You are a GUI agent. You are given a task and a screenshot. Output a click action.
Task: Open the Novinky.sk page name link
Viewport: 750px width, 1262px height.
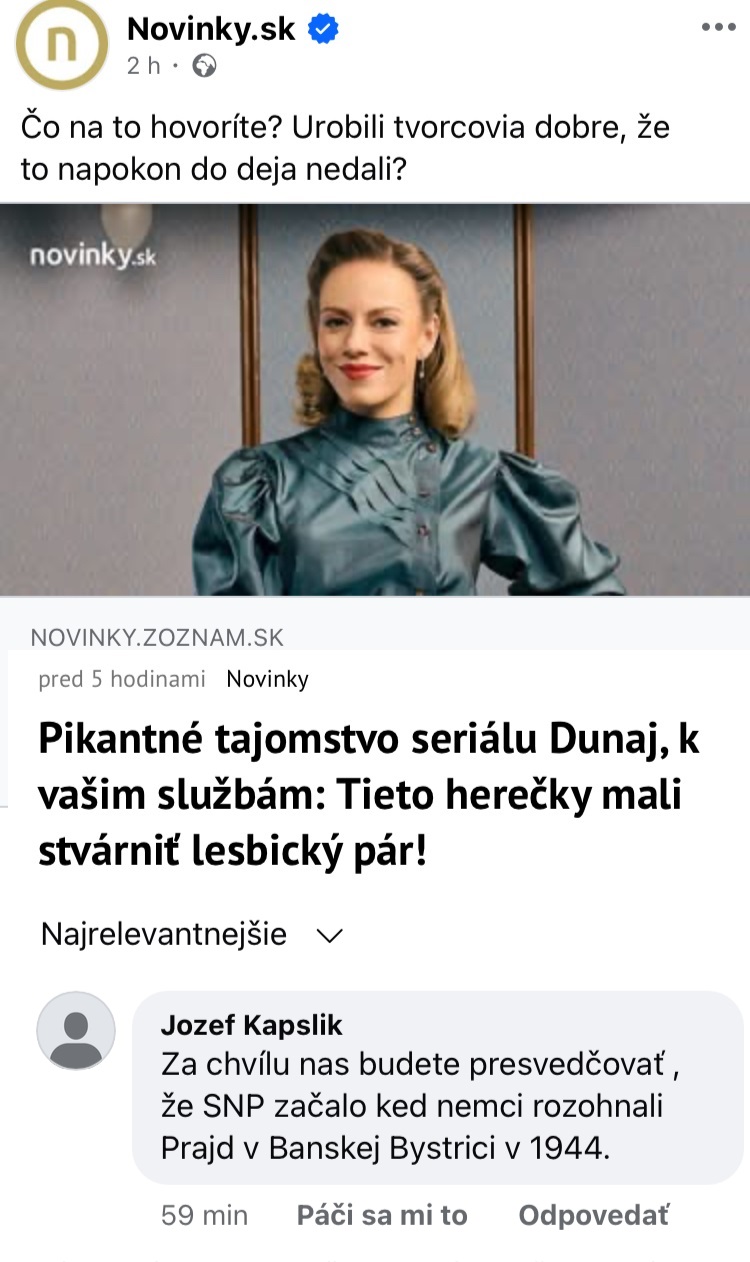pos(211,30)
